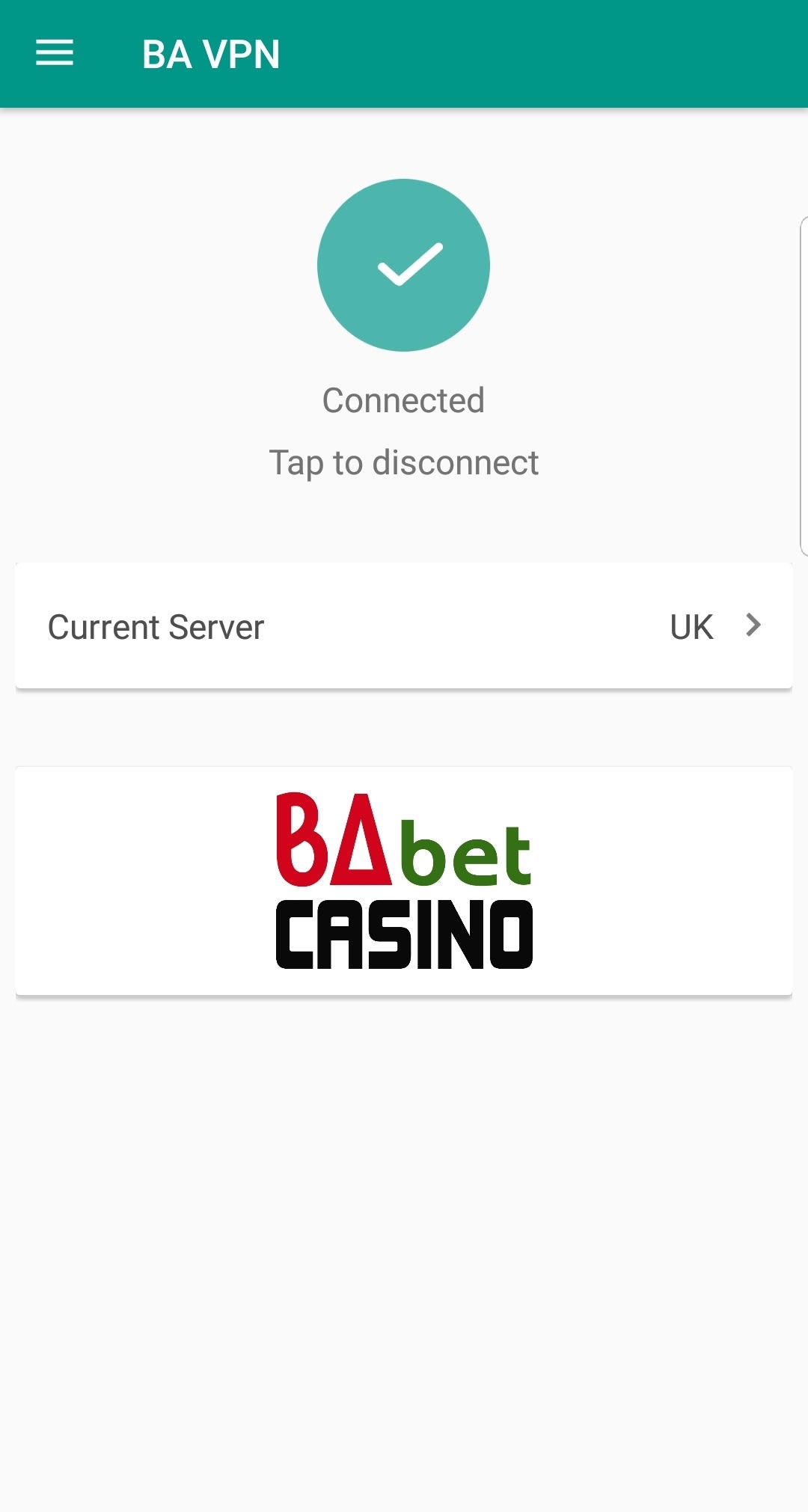The height and width of the screenshot is (1512, 808).
Task: Open the Current Server selection row
Action: click(x=403, y=626)
